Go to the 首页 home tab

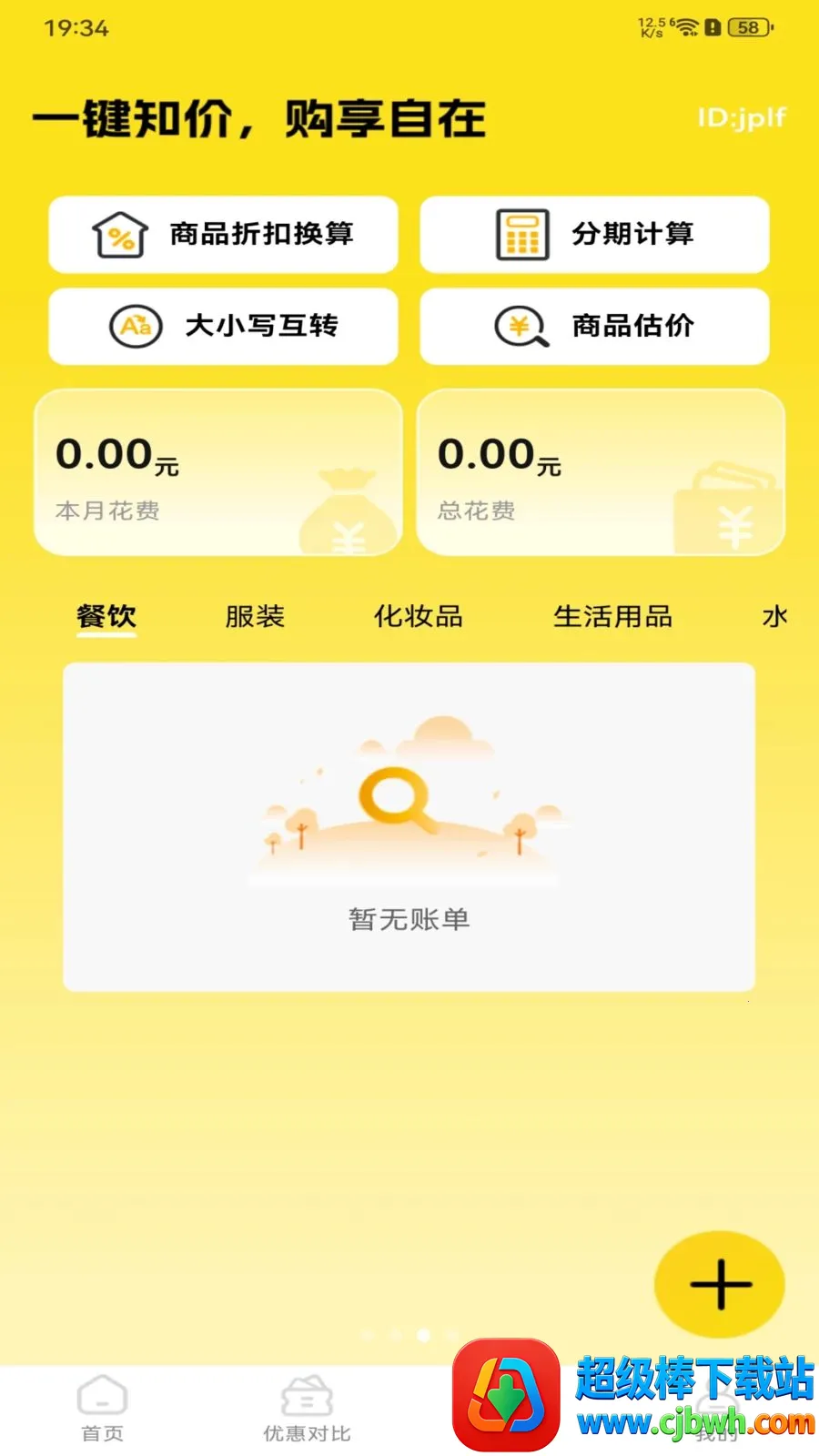tap(103, 1409)
